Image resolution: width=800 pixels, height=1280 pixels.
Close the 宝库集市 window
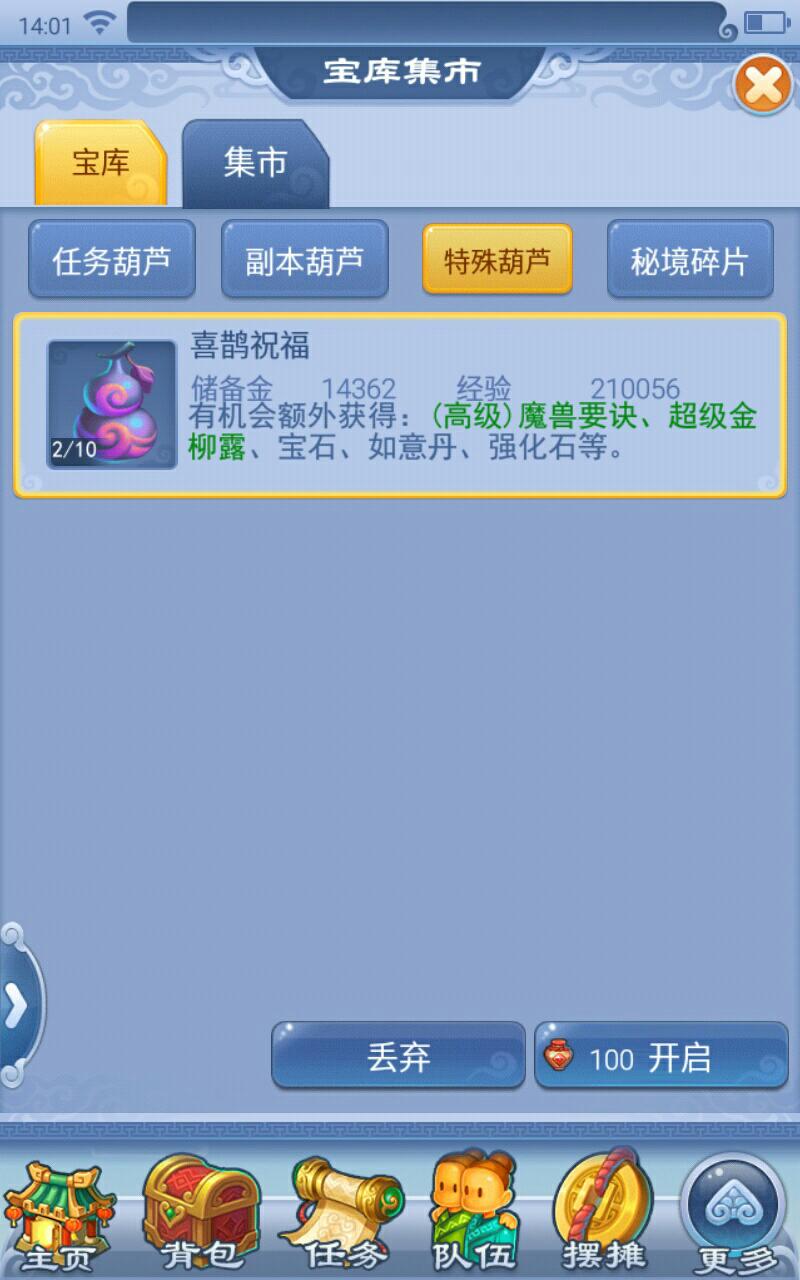pos(764,86)
